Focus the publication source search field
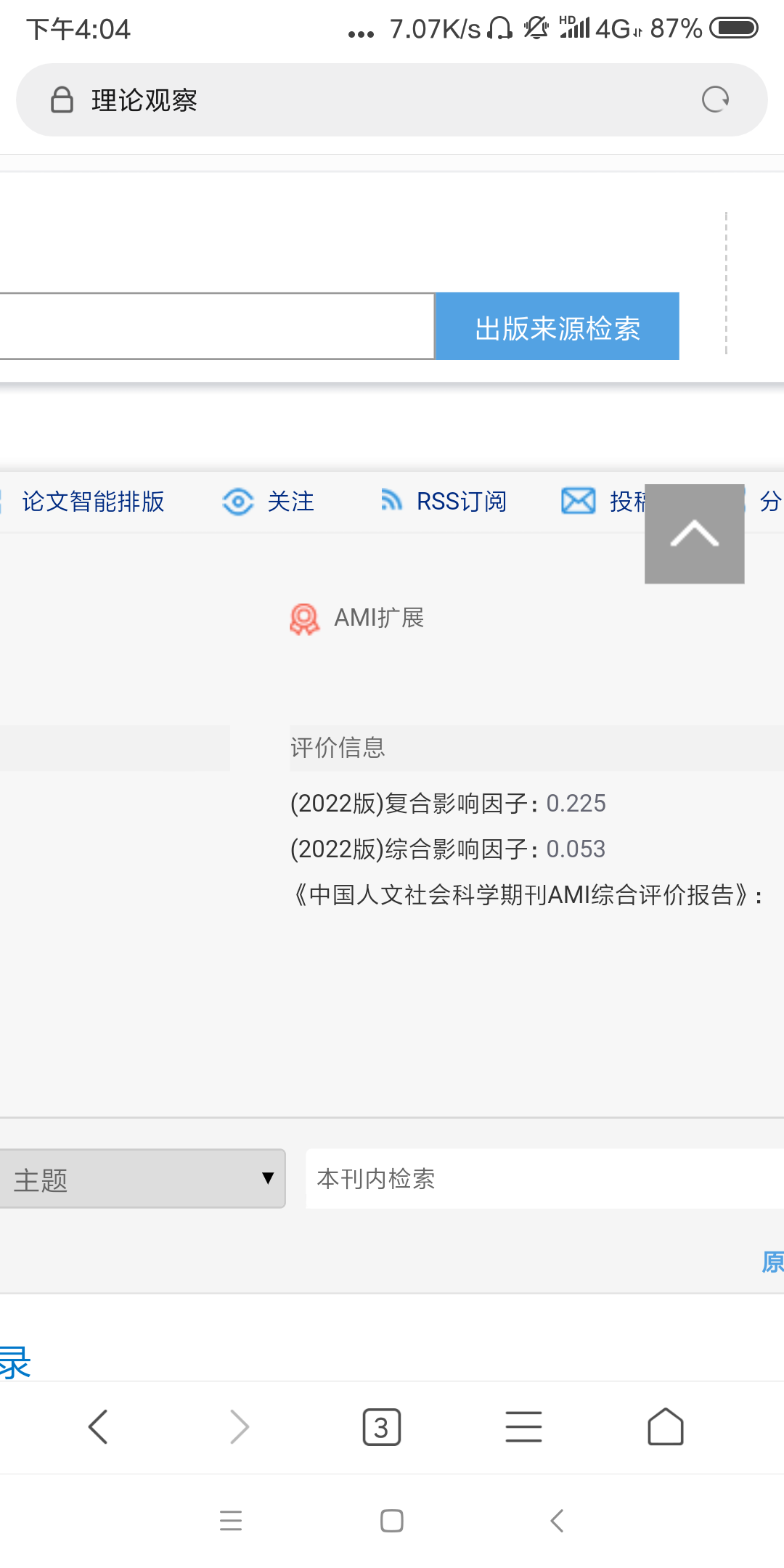Viewport: 784px width, 1568px height. pyautogui.click(x=217, y=327)
